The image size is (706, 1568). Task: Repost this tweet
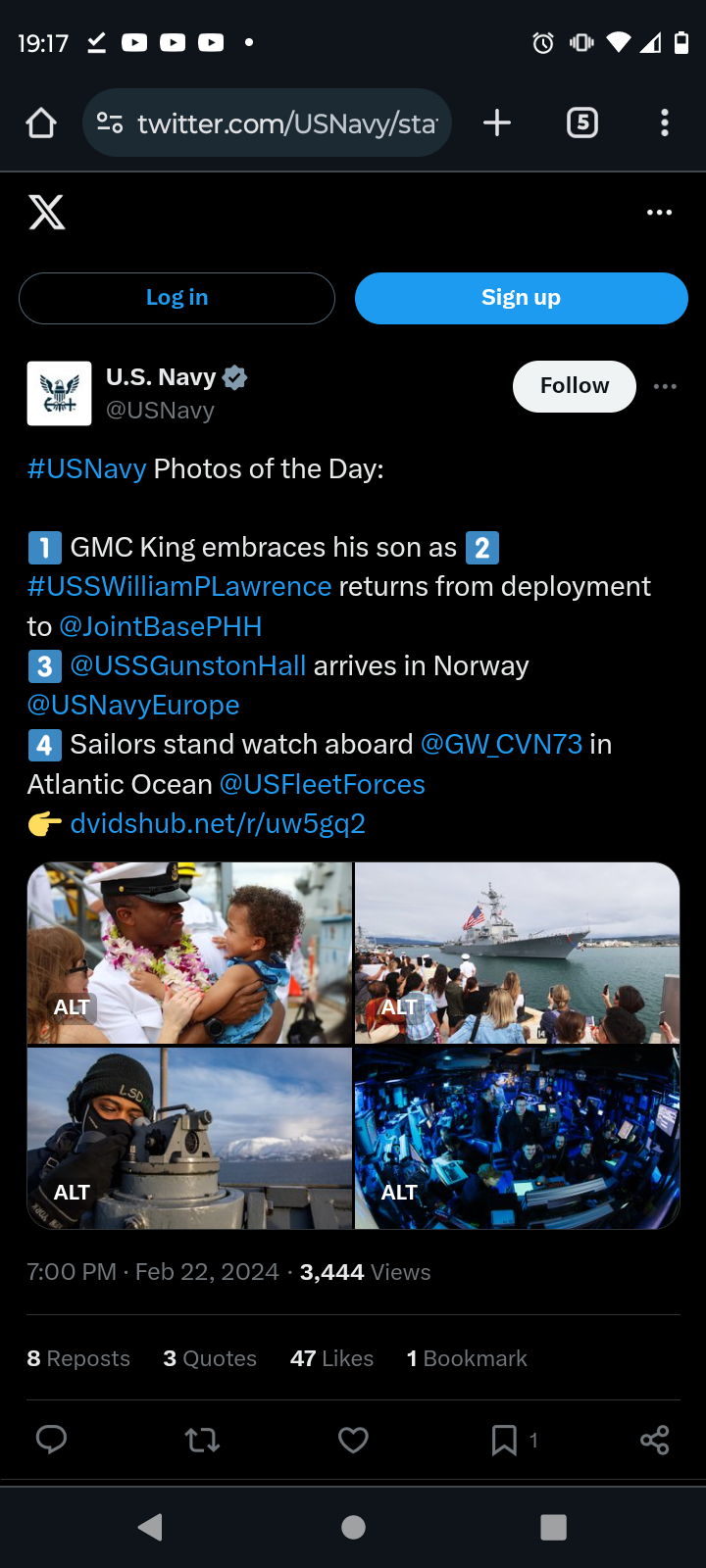202,1440
